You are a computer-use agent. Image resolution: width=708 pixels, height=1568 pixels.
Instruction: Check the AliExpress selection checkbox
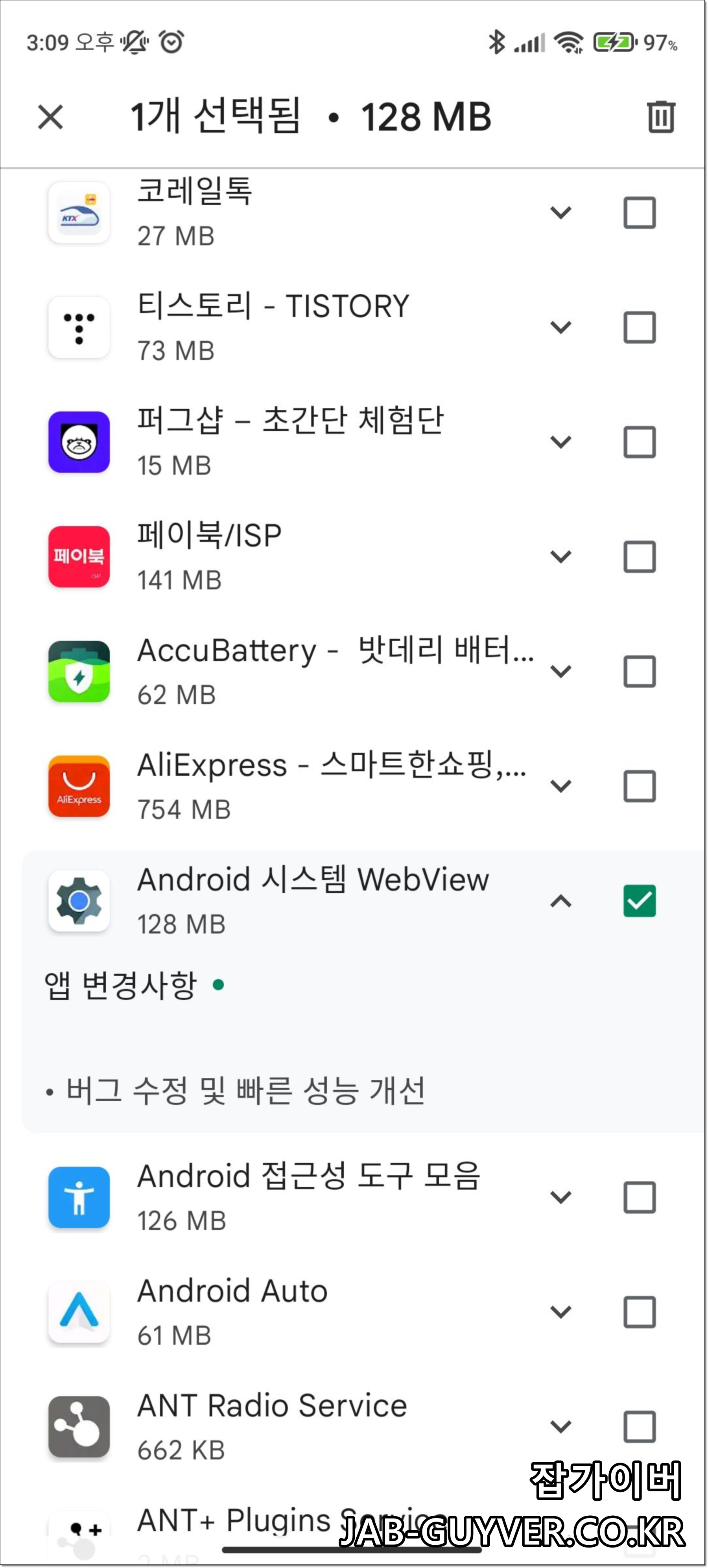click(640, 786)
